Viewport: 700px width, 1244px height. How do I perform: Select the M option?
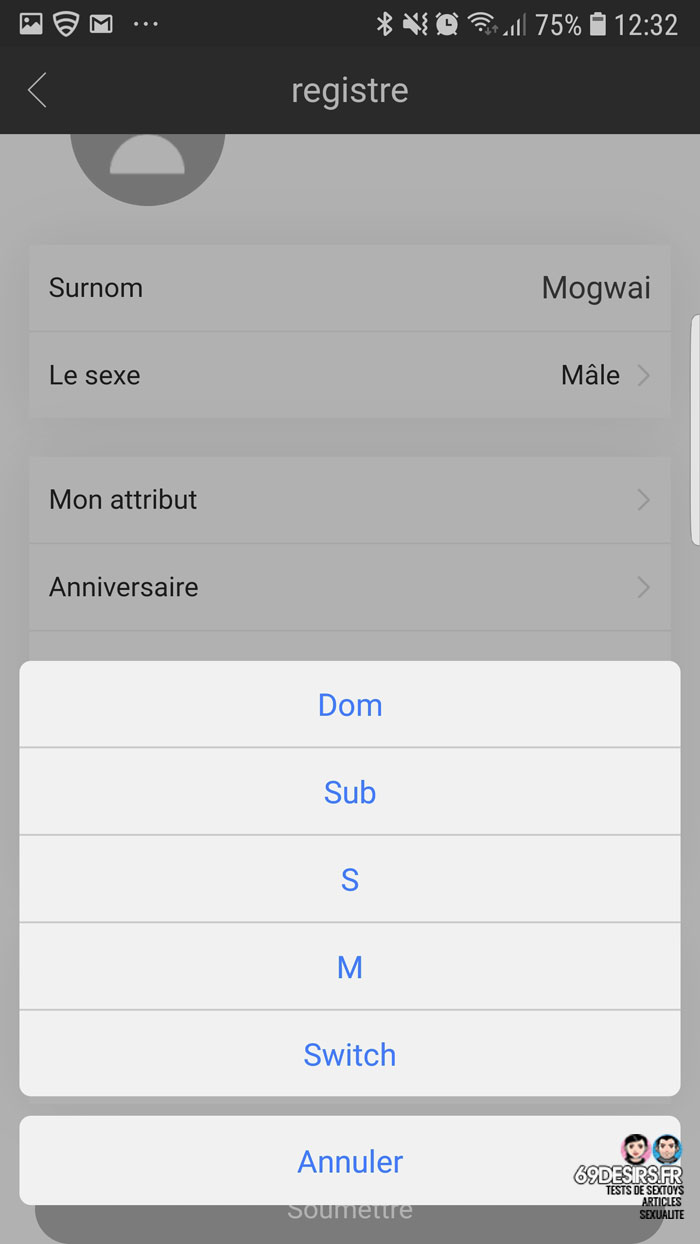(350, 967)
